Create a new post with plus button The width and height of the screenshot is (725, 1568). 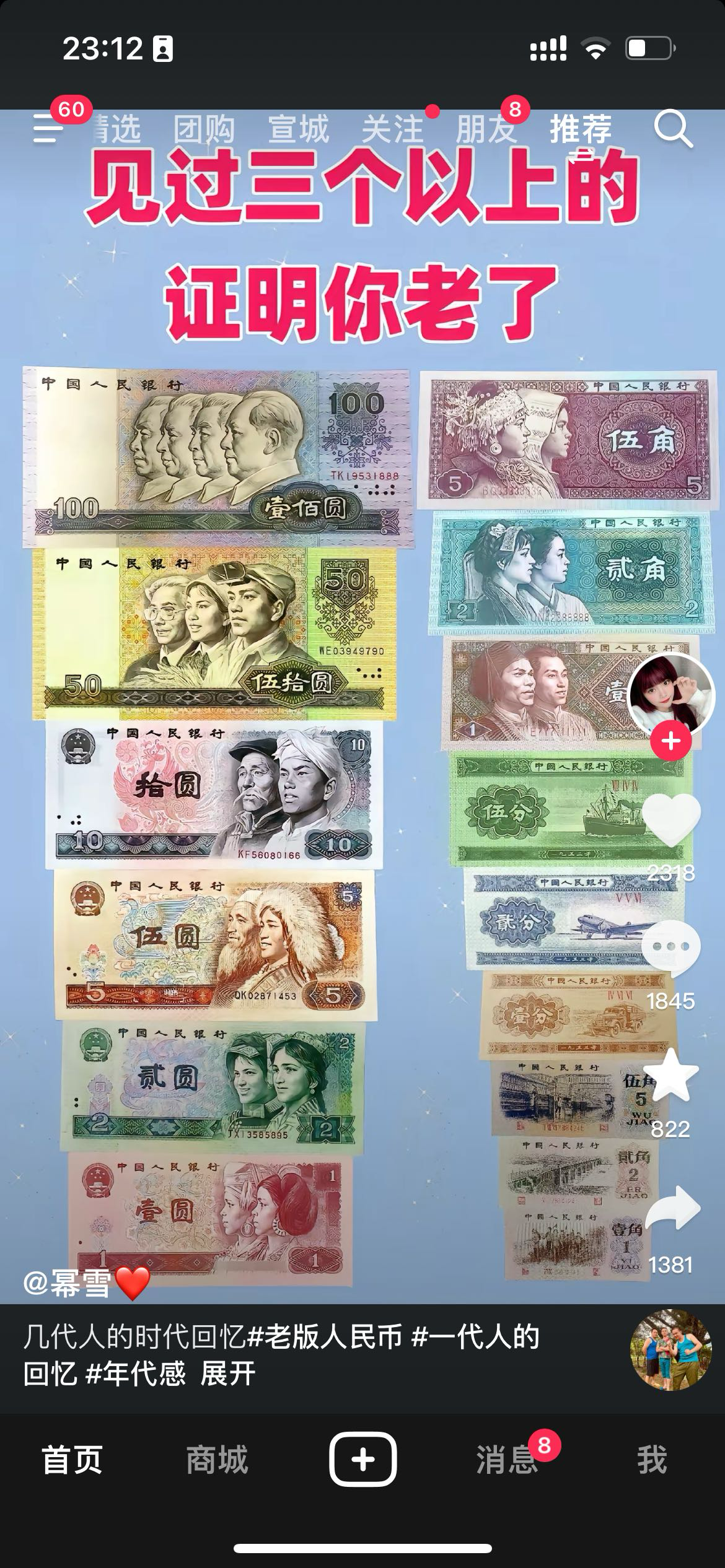pos(362,1459)
